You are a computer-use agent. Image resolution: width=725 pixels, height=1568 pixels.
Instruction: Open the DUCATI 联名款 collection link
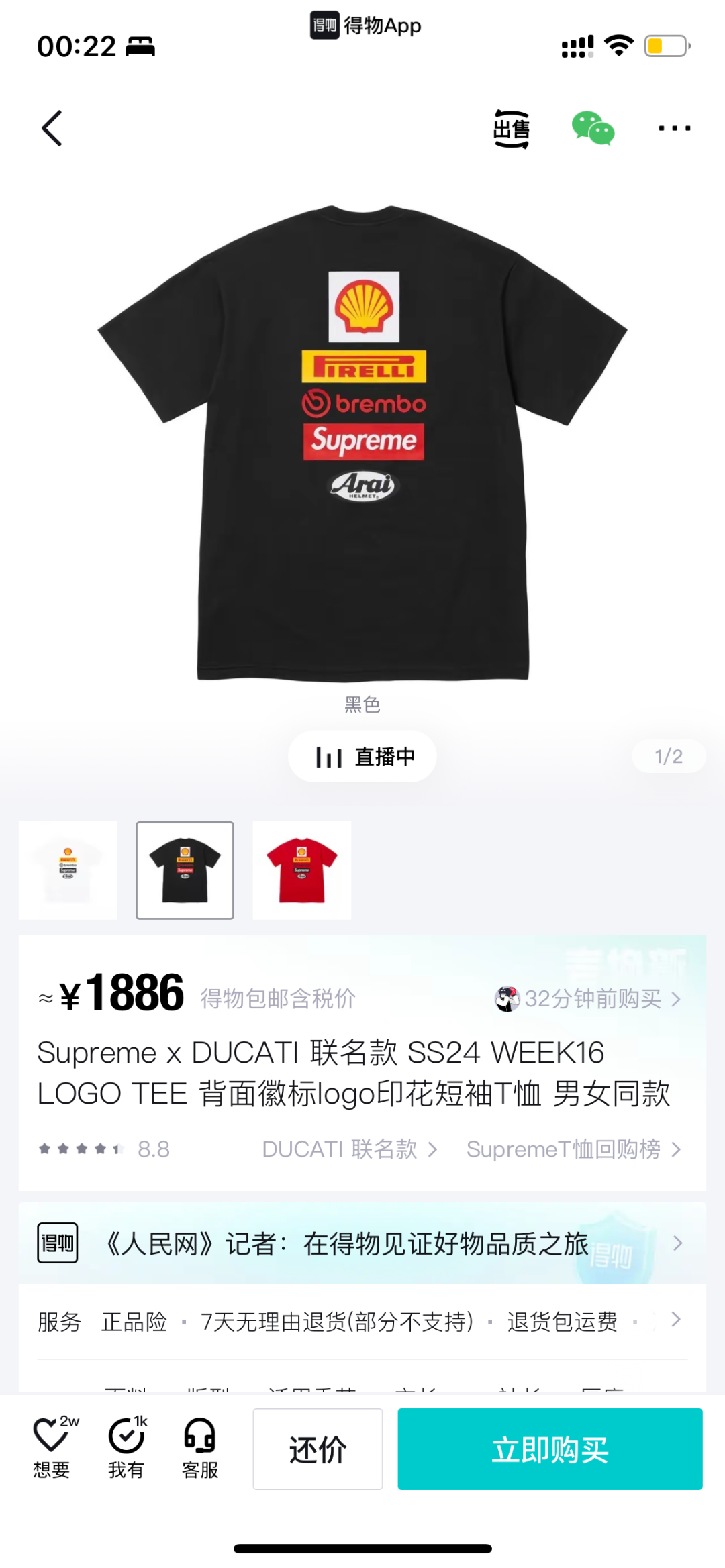tap(349, 1149)
